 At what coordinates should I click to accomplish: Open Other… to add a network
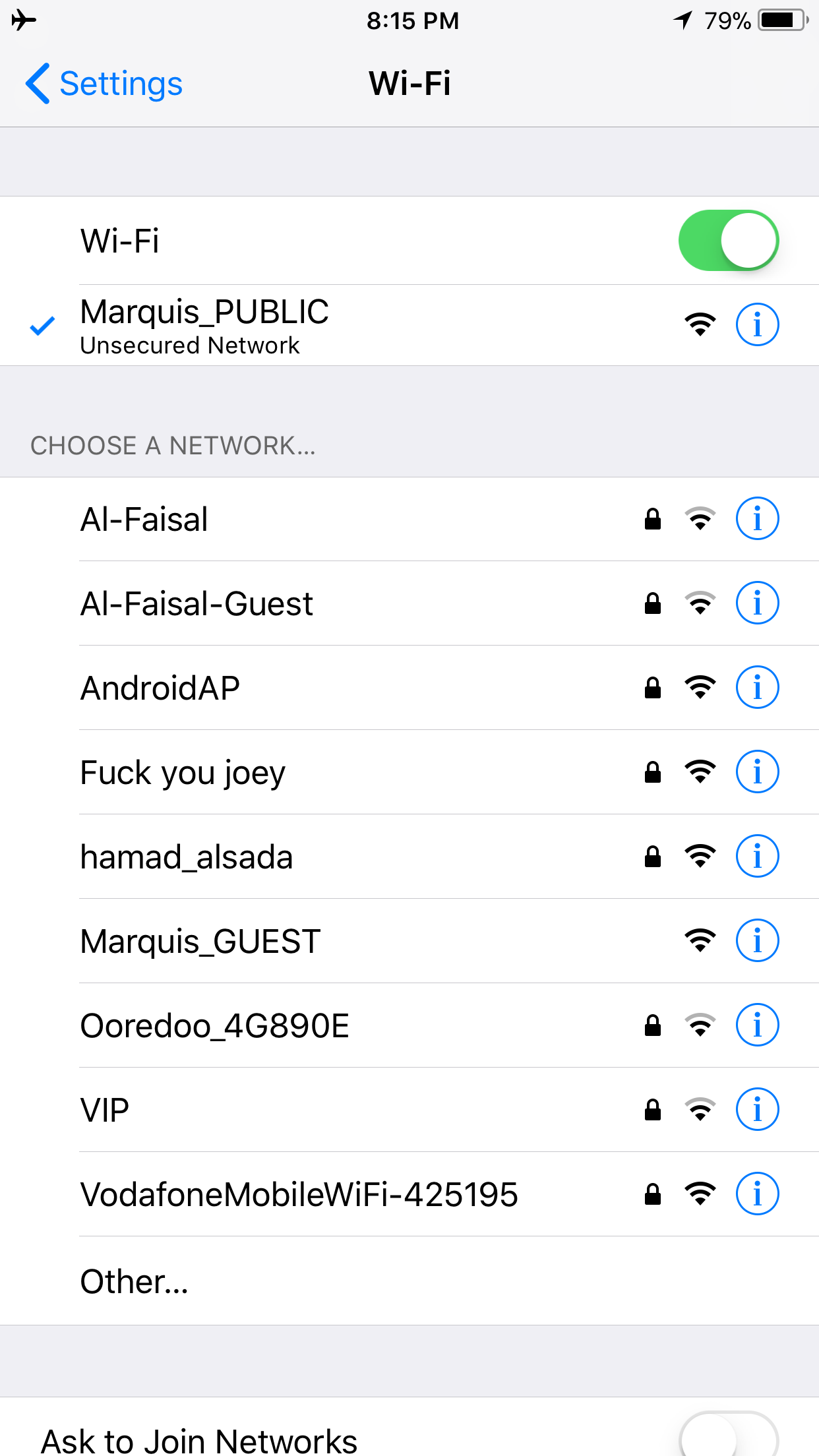135,1282
